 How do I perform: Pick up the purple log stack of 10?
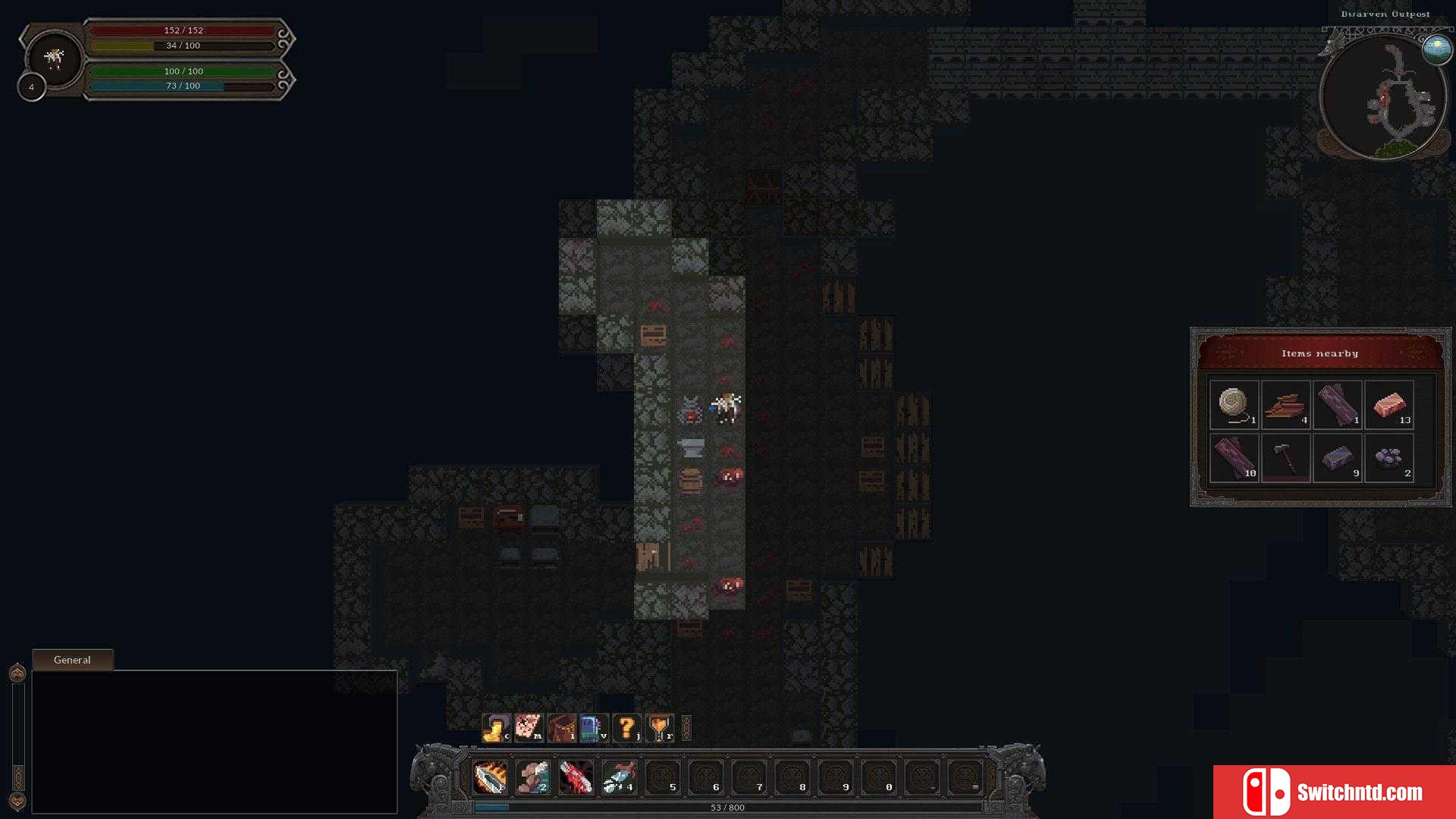point(1234,458)
